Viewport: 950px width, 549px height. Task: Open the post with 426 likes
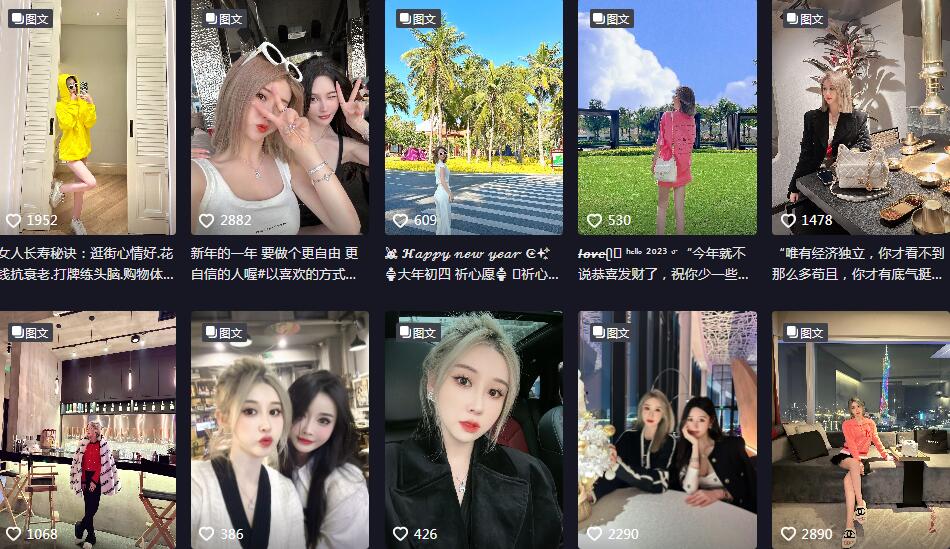click(473, 430)
